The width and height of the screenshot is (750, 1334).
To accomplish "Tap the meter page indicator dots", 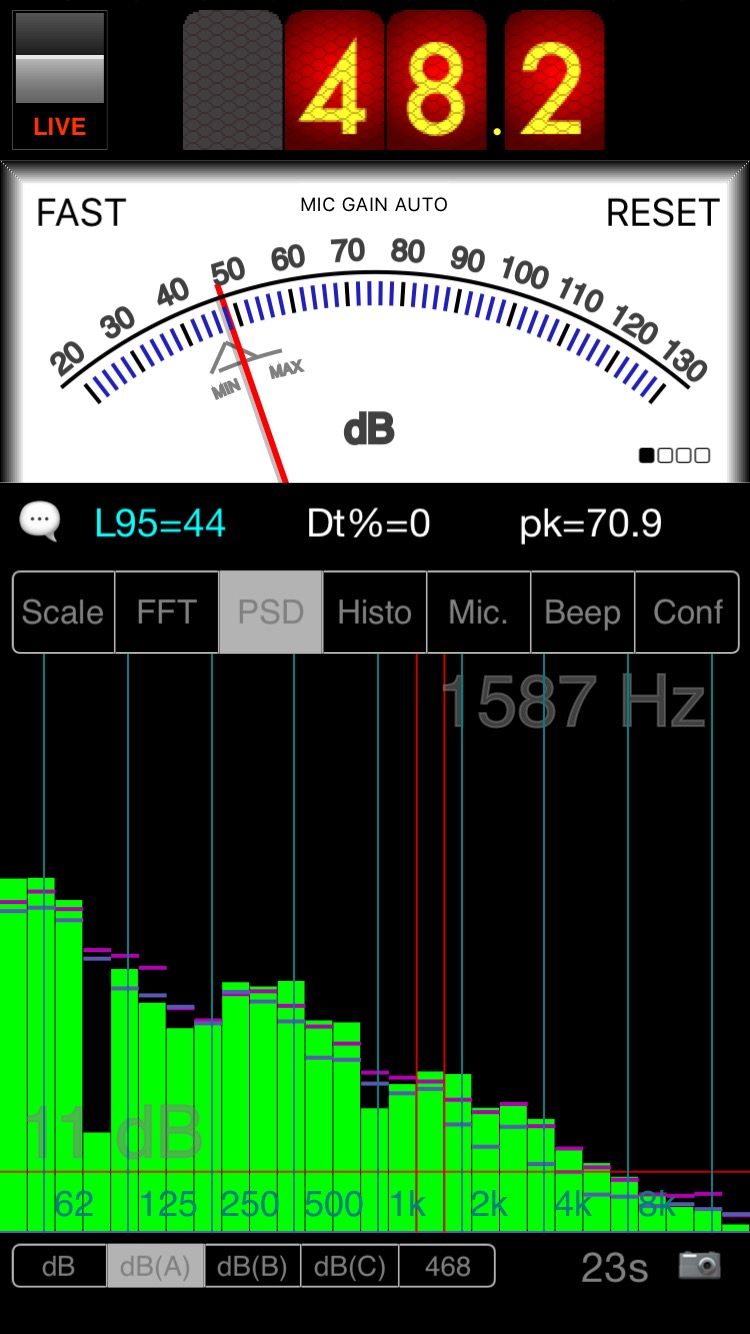I will pos(675,456).
